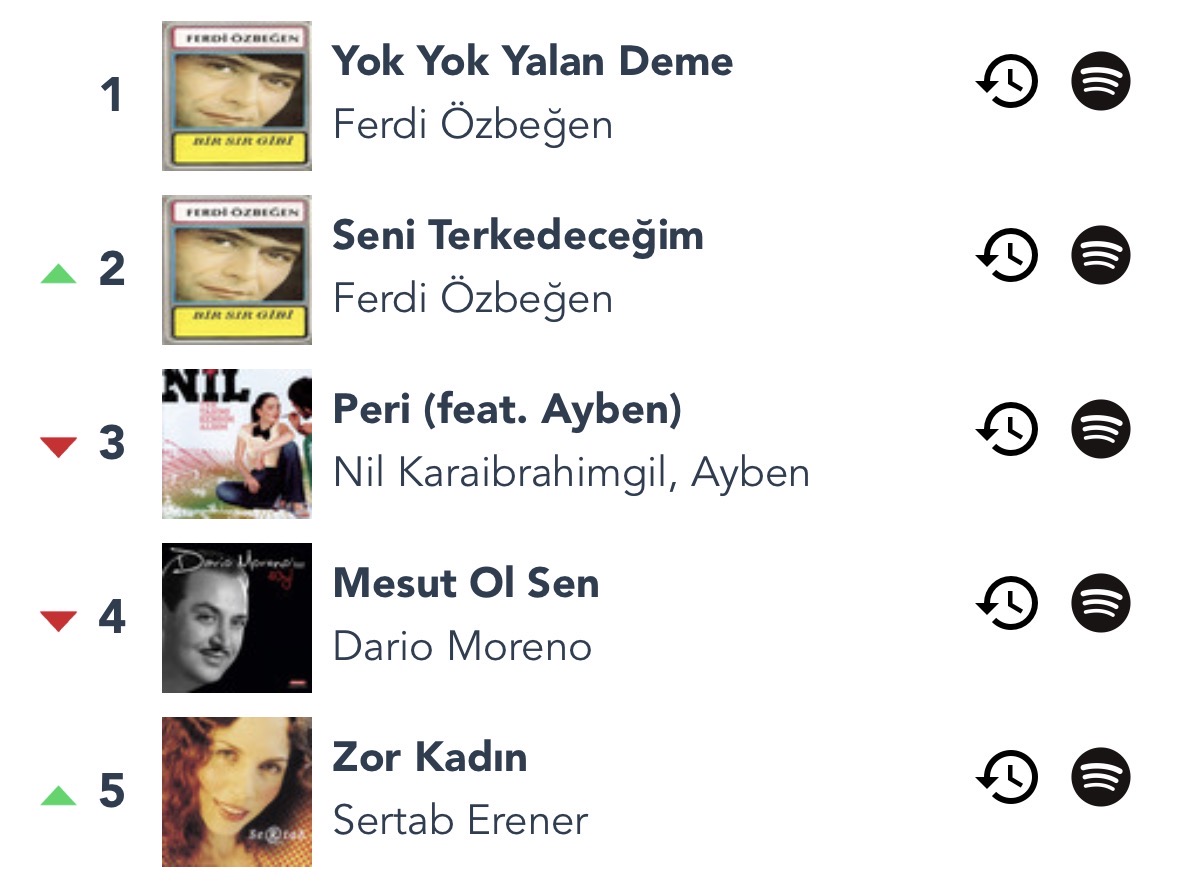Listen to Zor Kadın on Spotify
The image size is (1179, 886).
click(x=1100, y=777)
